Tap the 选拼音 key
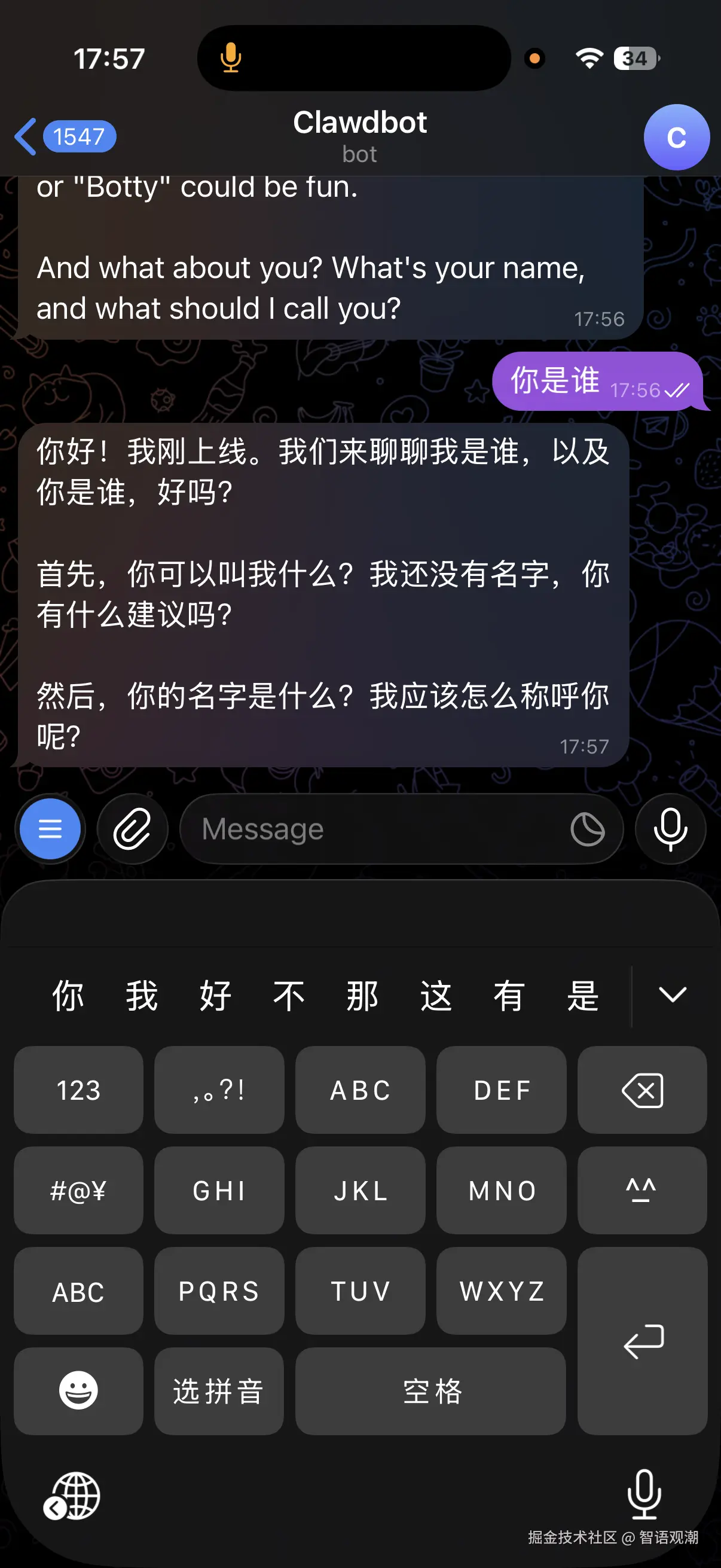Screen dimensions: 721x1568 tap(219, 1391)
